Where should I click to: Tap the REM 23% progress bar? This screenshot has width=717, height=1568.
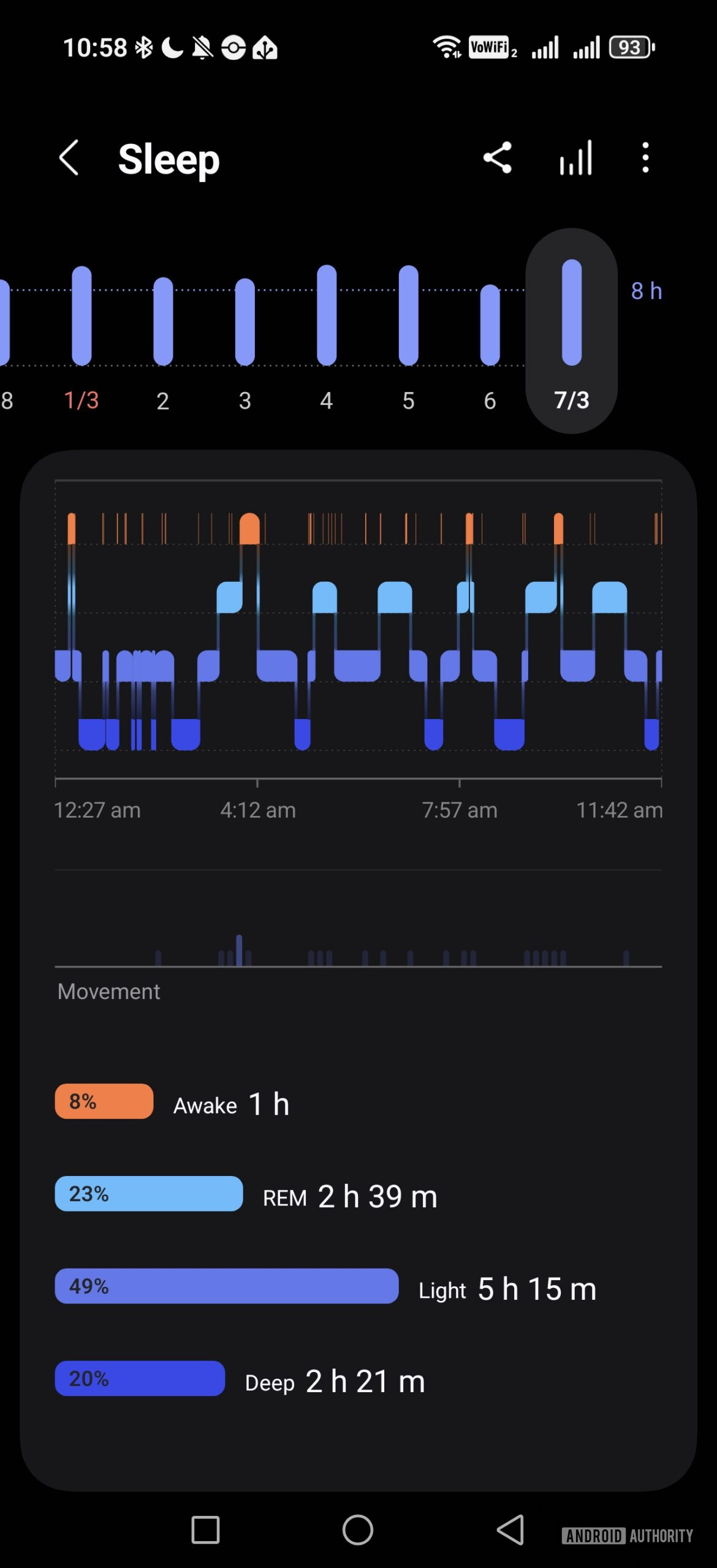(x=148, y=1194)
